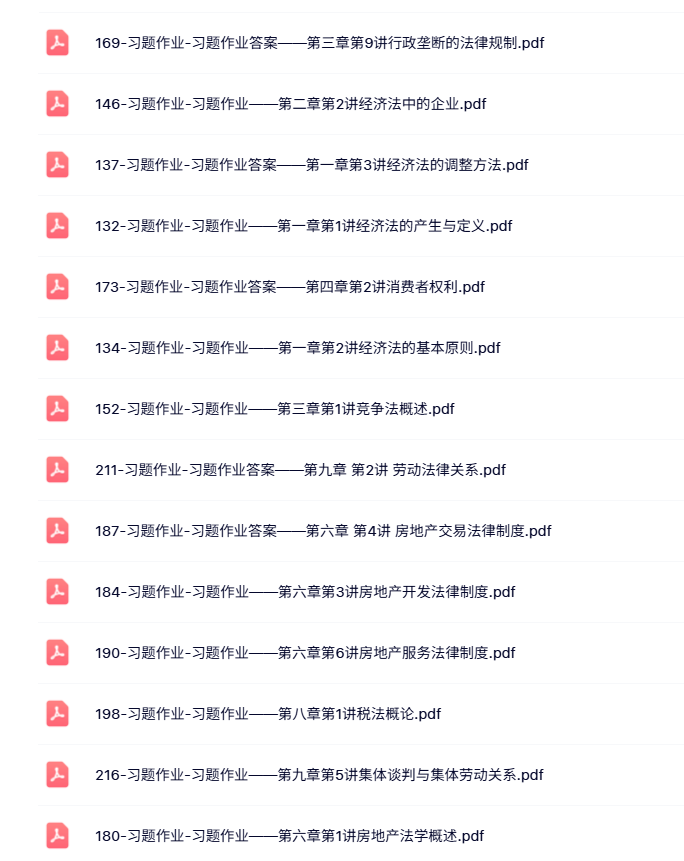Viewport: 684px width, 861px height.
Task: Open file 169 第三章第9讲行政垄断的法律规制.pdf
Action: point(320,43)
